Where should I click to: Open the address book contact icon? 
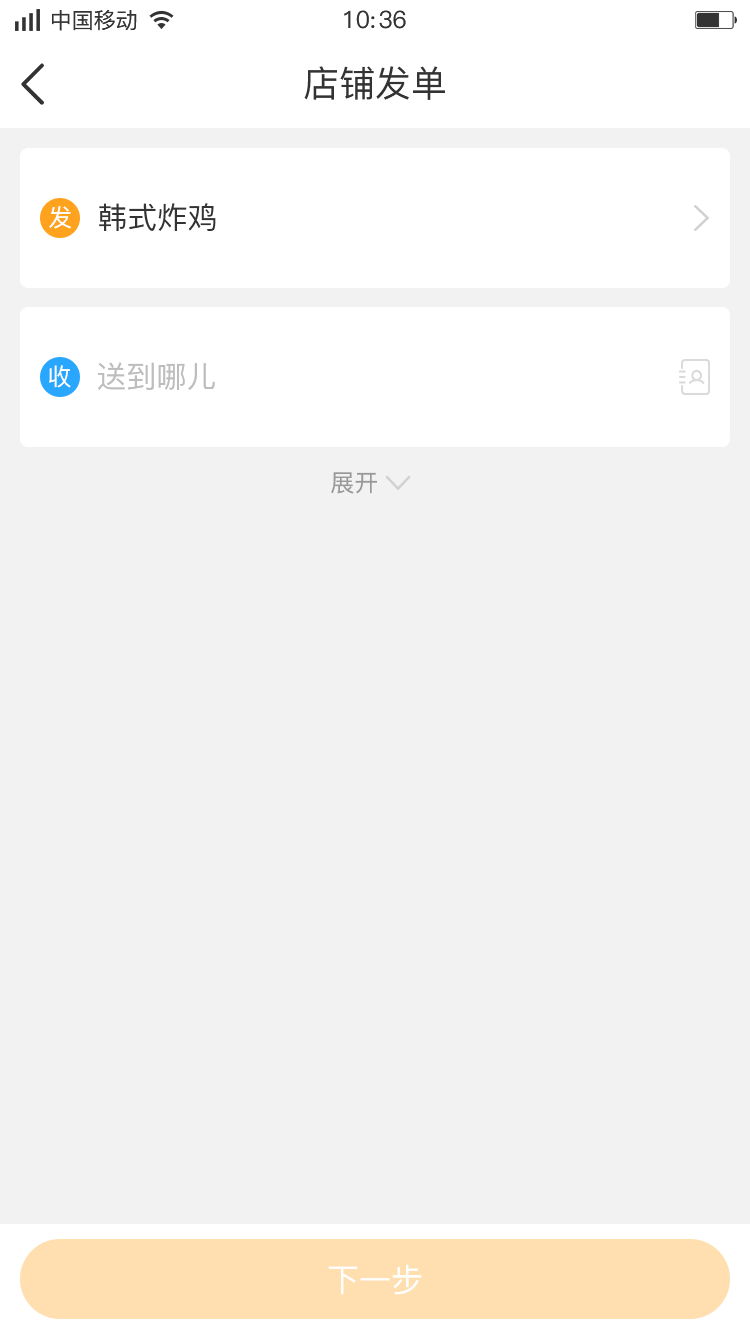pyautogui.click(x=694, y=377)
